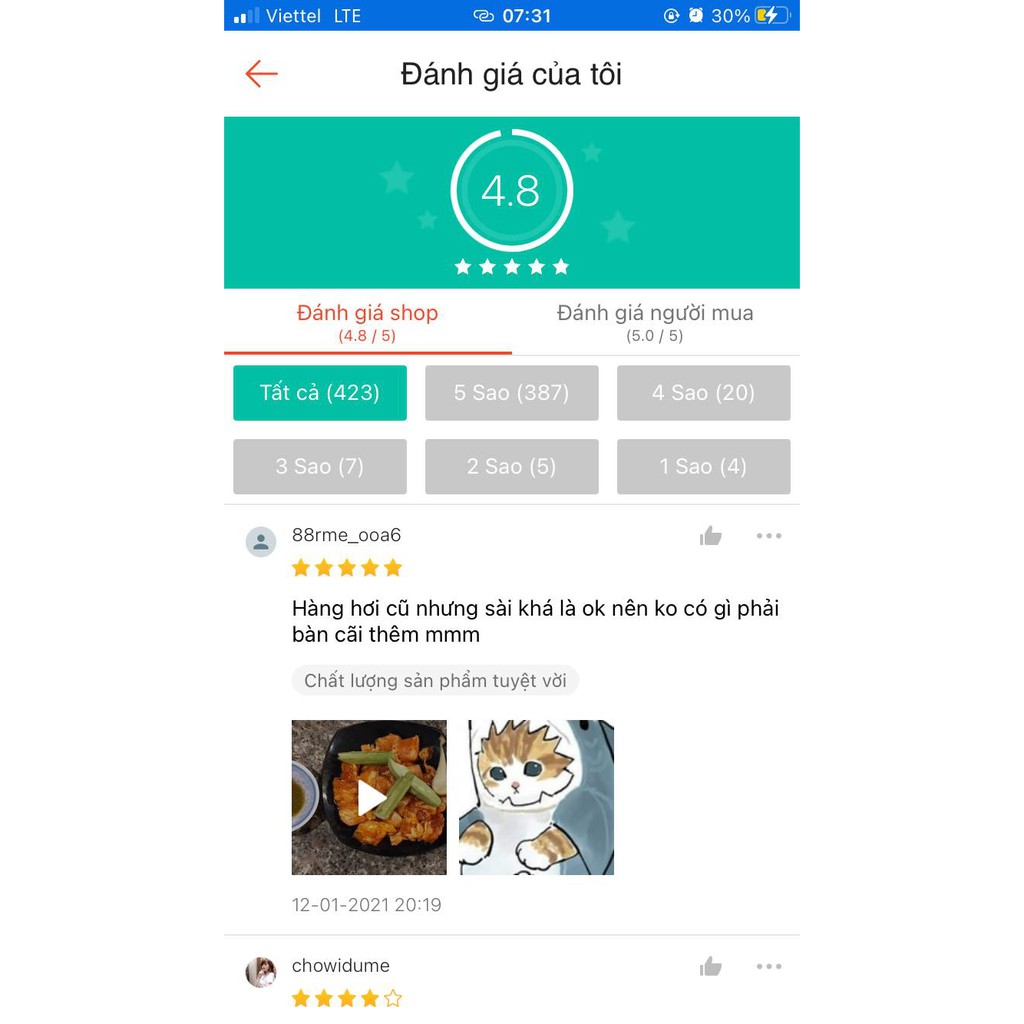Image resolution: width=1024 pixels, height=1024 pixels.
Task: View 3 Sao (7) reviews
Action: pos(320,466)
